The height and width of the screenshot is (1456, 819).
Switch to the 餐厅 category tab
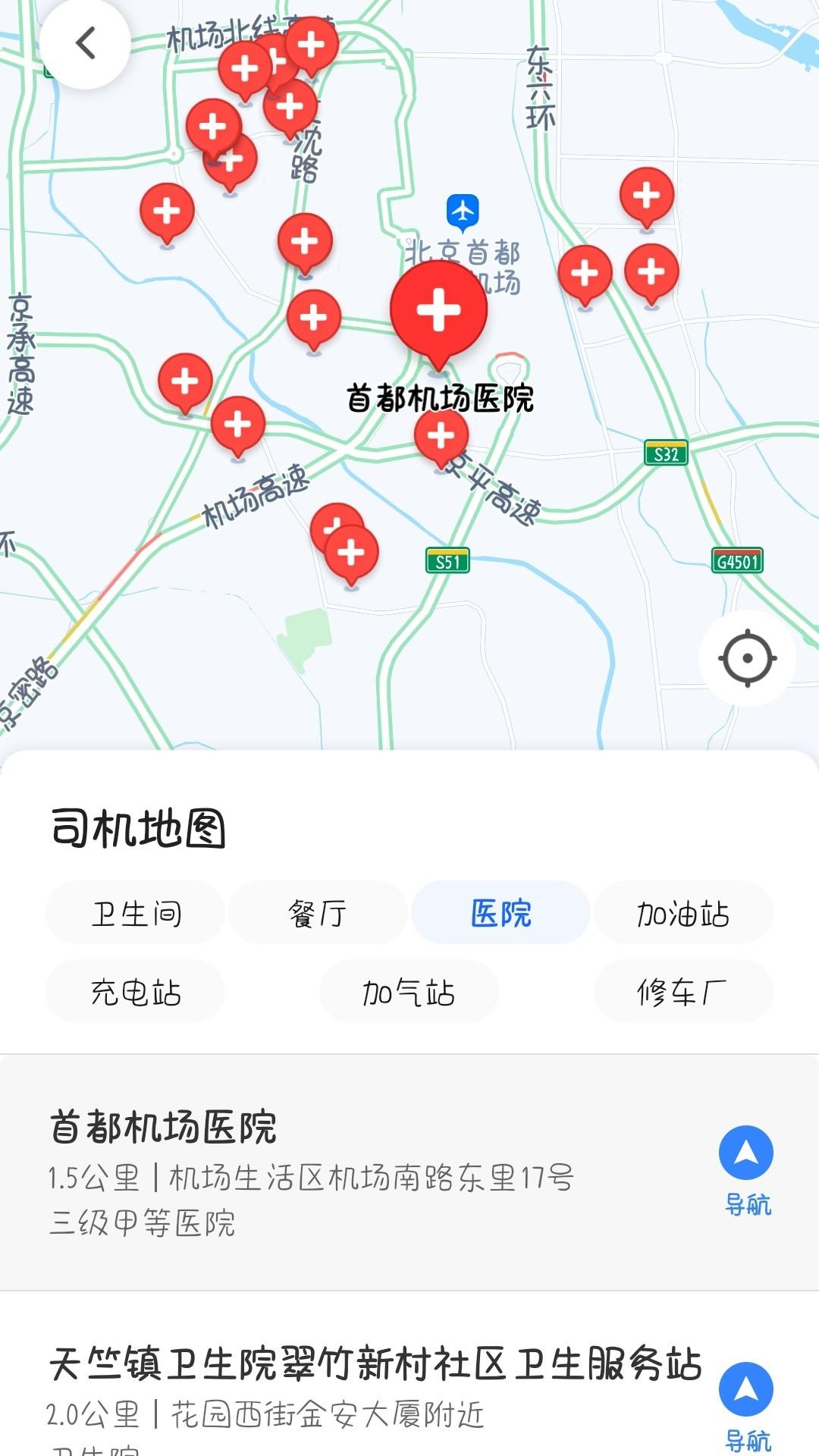coord(318,914)
